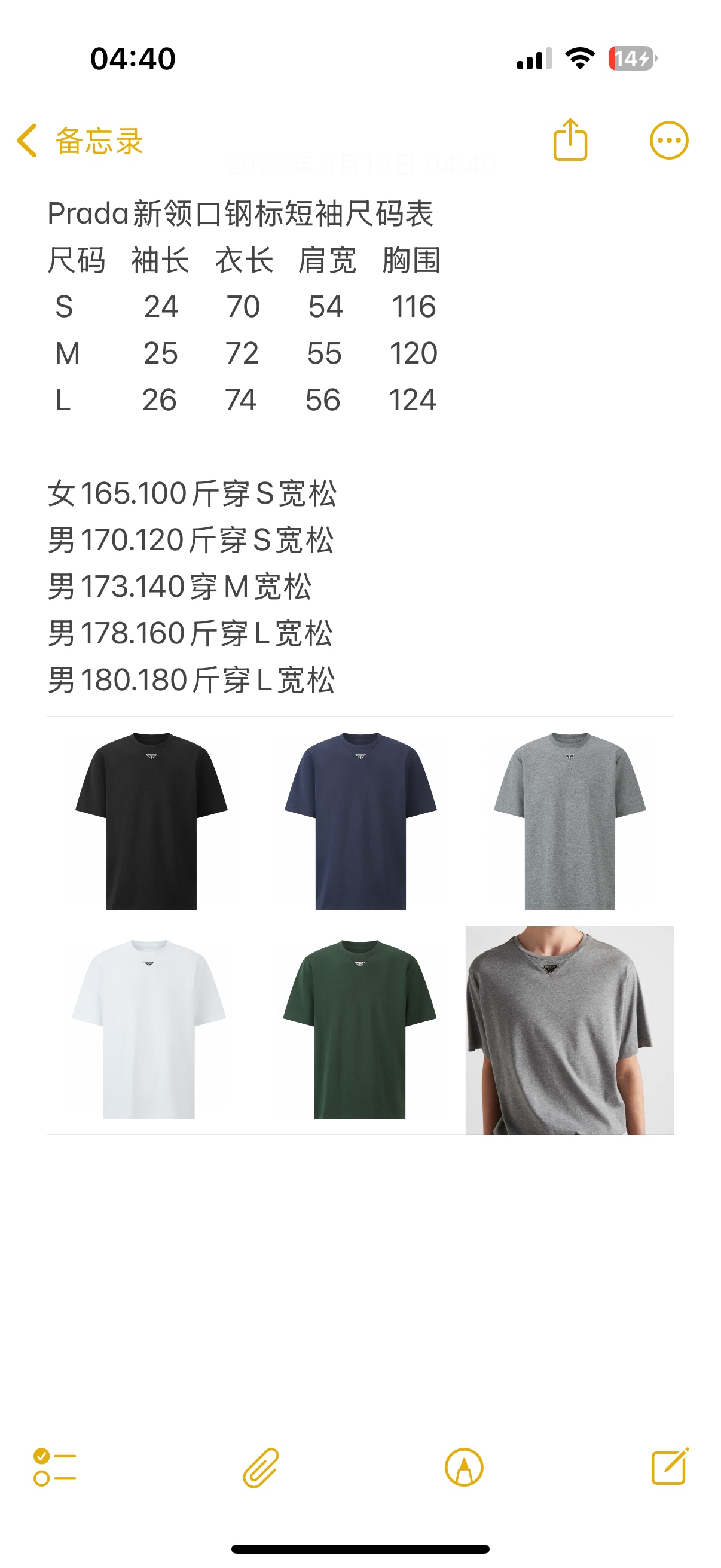Open the attached T-shirt image
Screen dimensions: 721x1568
point(360,925)
